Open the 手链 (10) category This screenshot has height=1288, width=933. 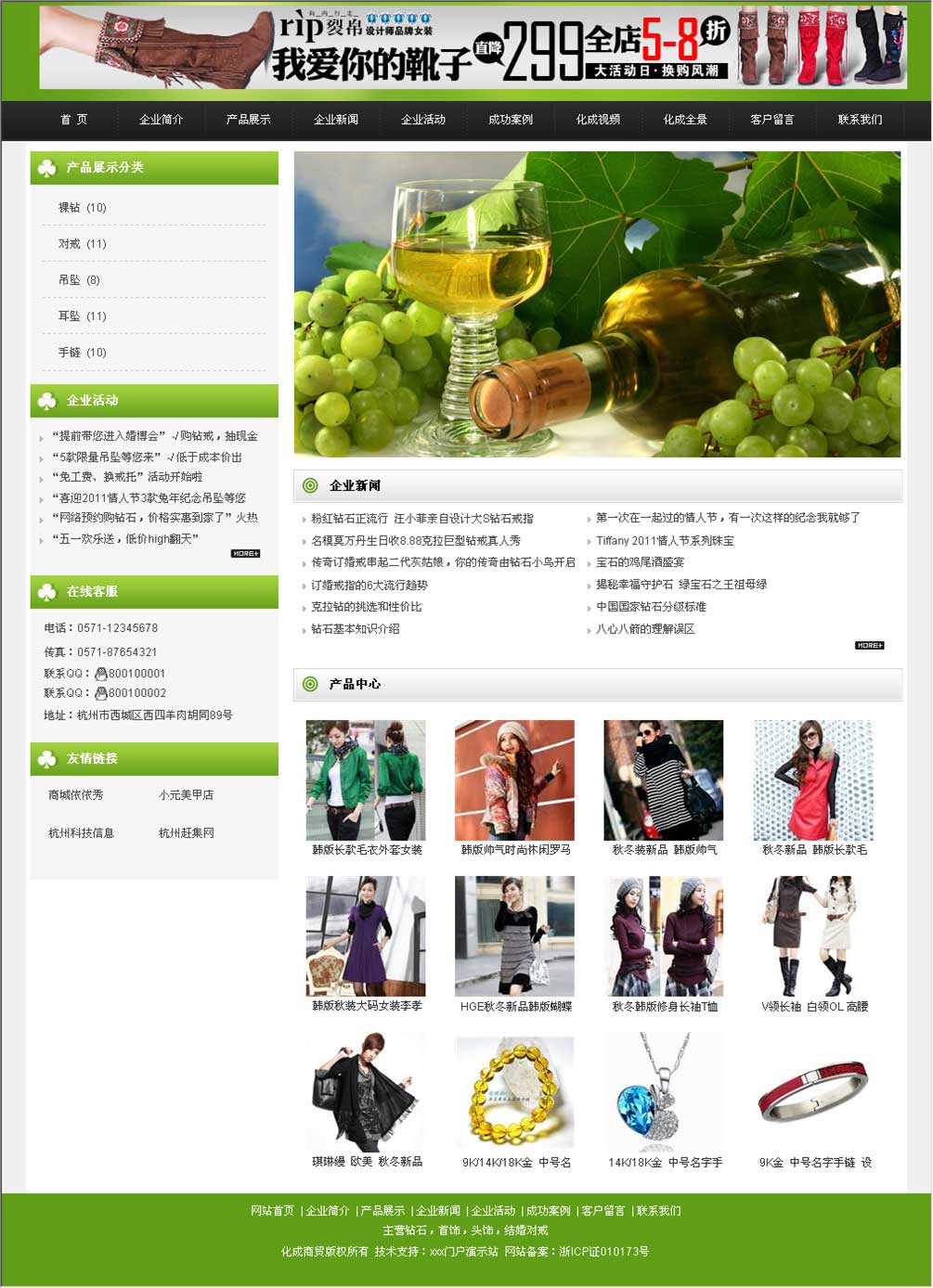pyautogui.click(x=83, y=353)
